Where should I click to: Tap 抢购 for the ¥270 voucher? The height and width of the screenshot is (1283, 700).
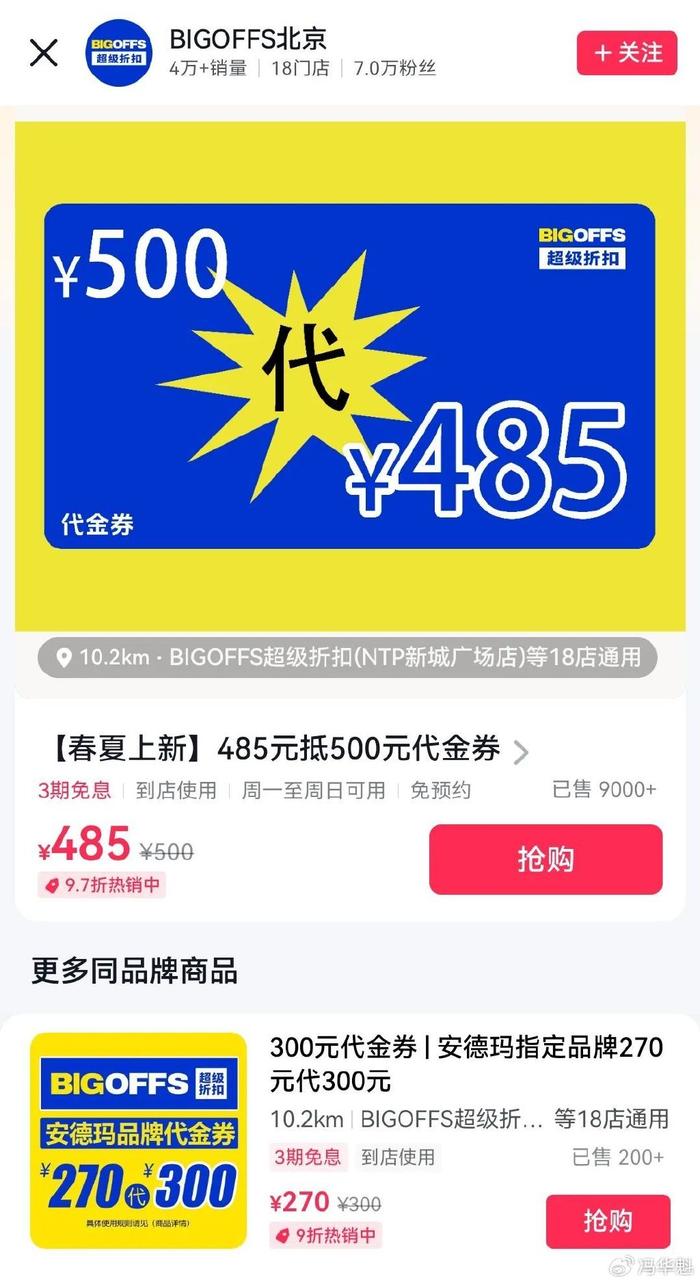607,1221
